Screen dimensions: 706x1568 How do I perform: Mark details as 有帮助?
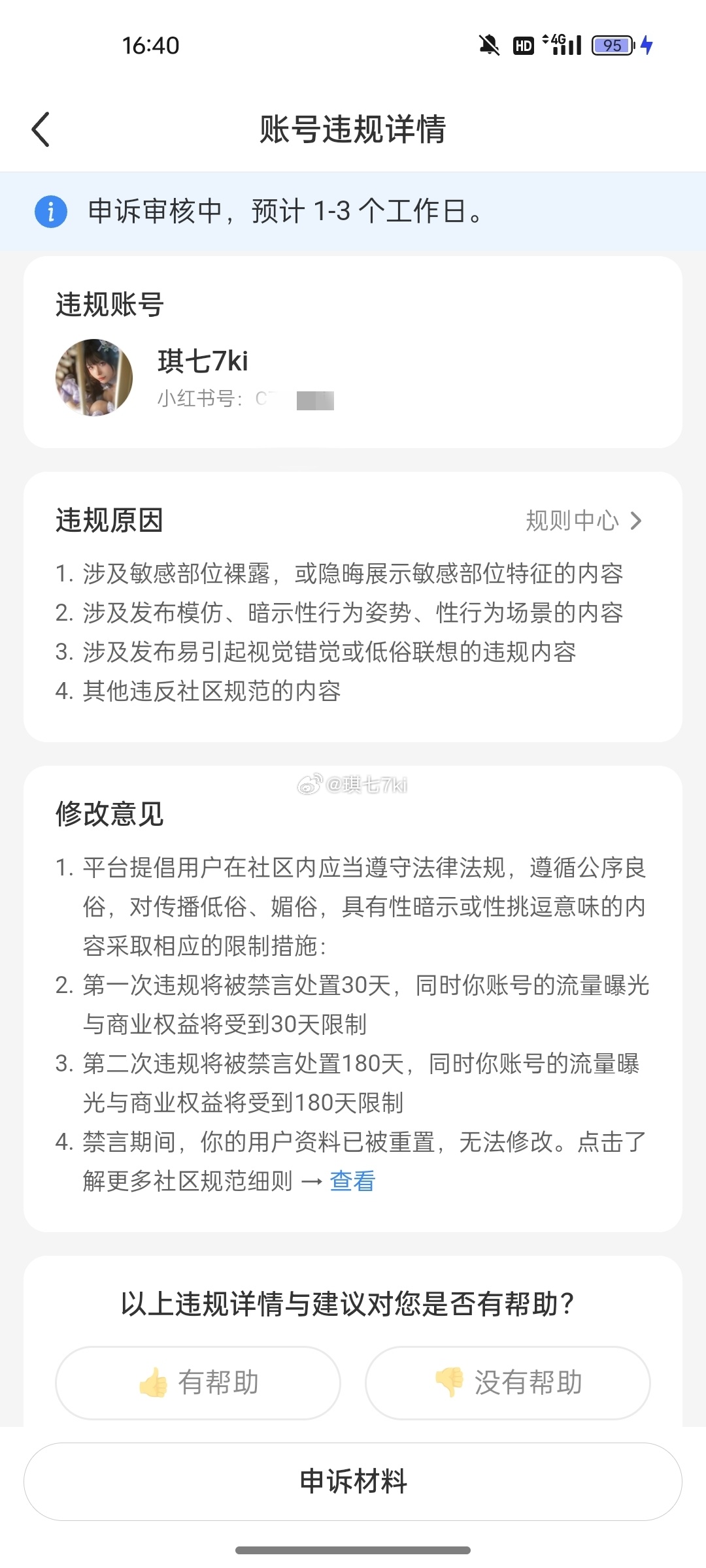(198, 1382)
